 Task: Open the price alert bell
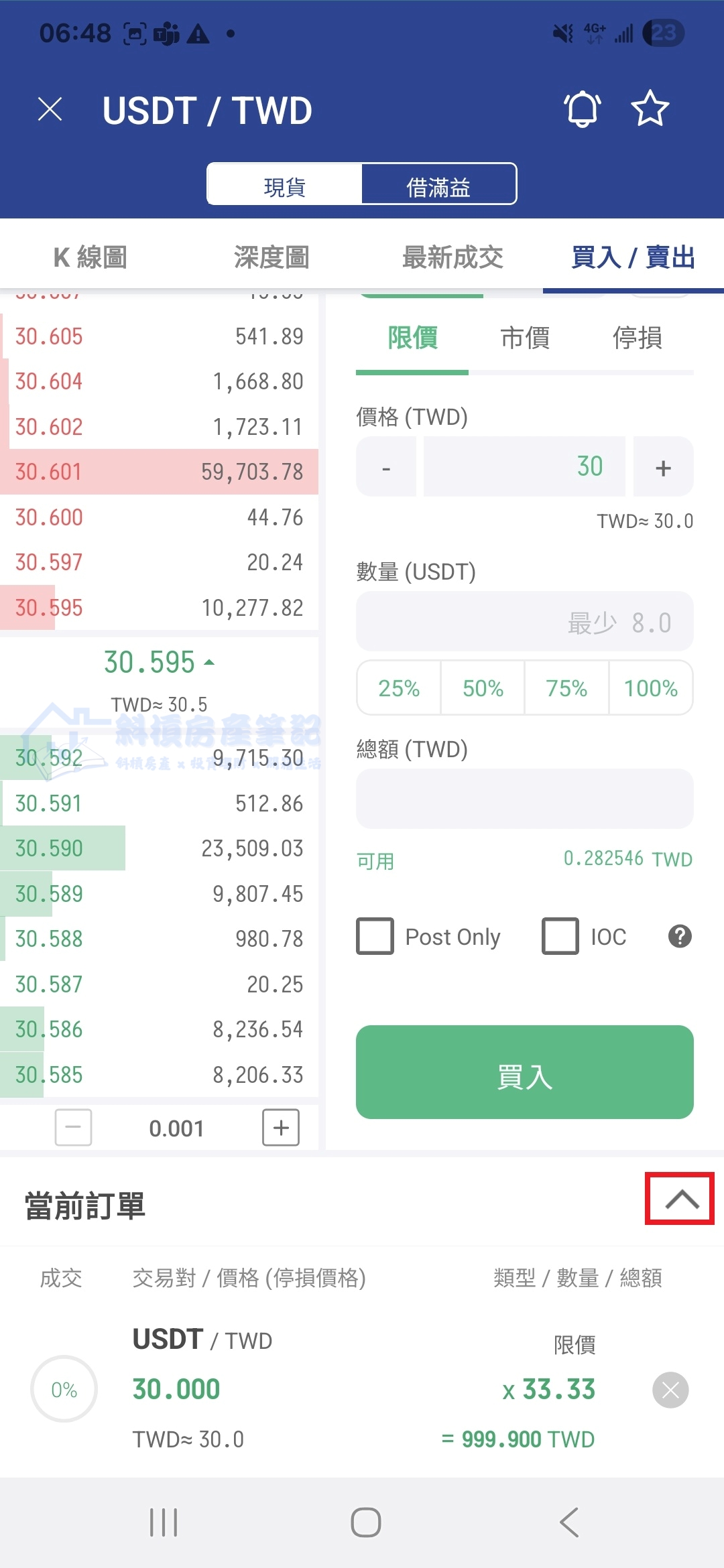click(x=582, y=109)
